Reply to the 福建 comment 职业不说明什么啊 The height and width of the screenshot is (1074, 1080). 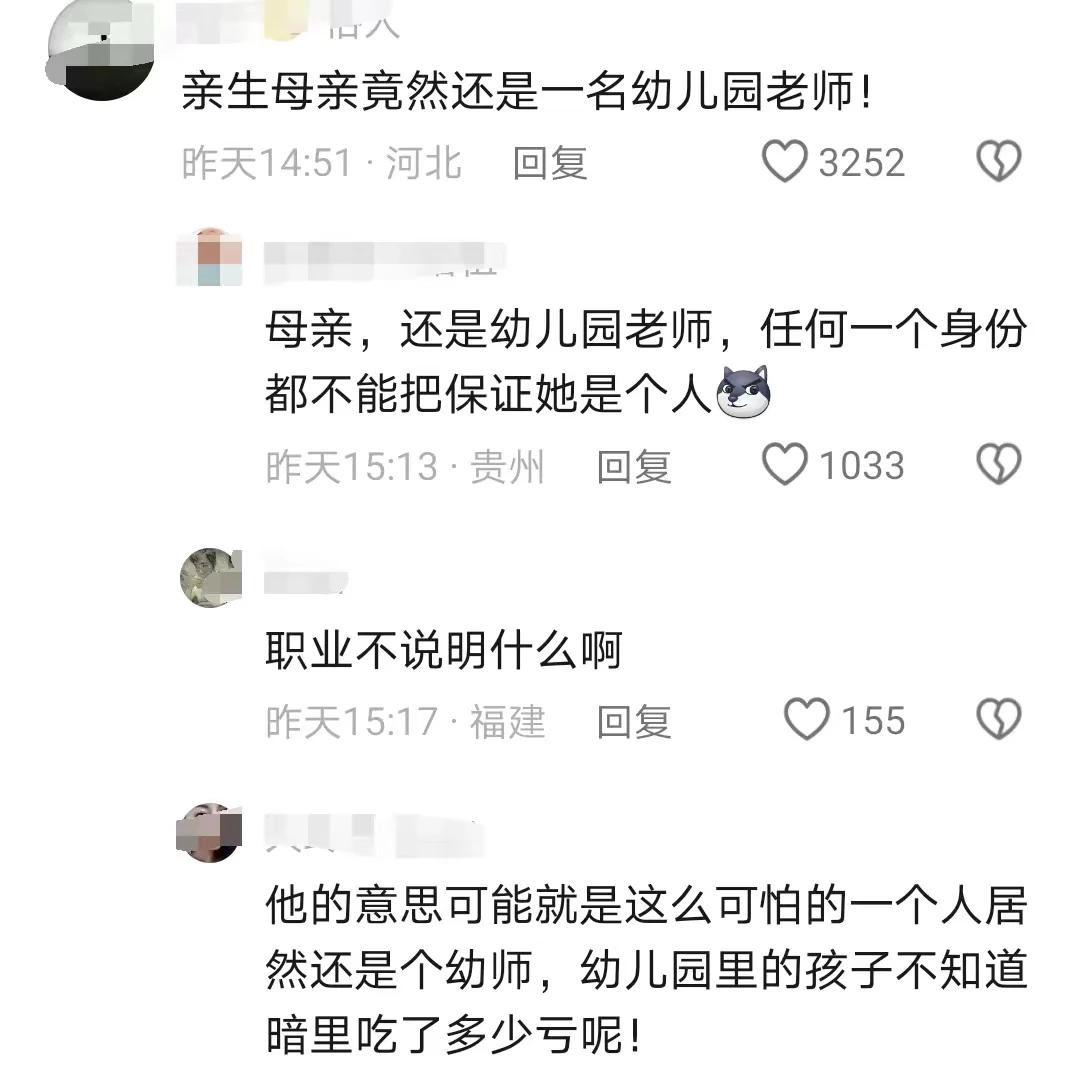pos(633,721)
